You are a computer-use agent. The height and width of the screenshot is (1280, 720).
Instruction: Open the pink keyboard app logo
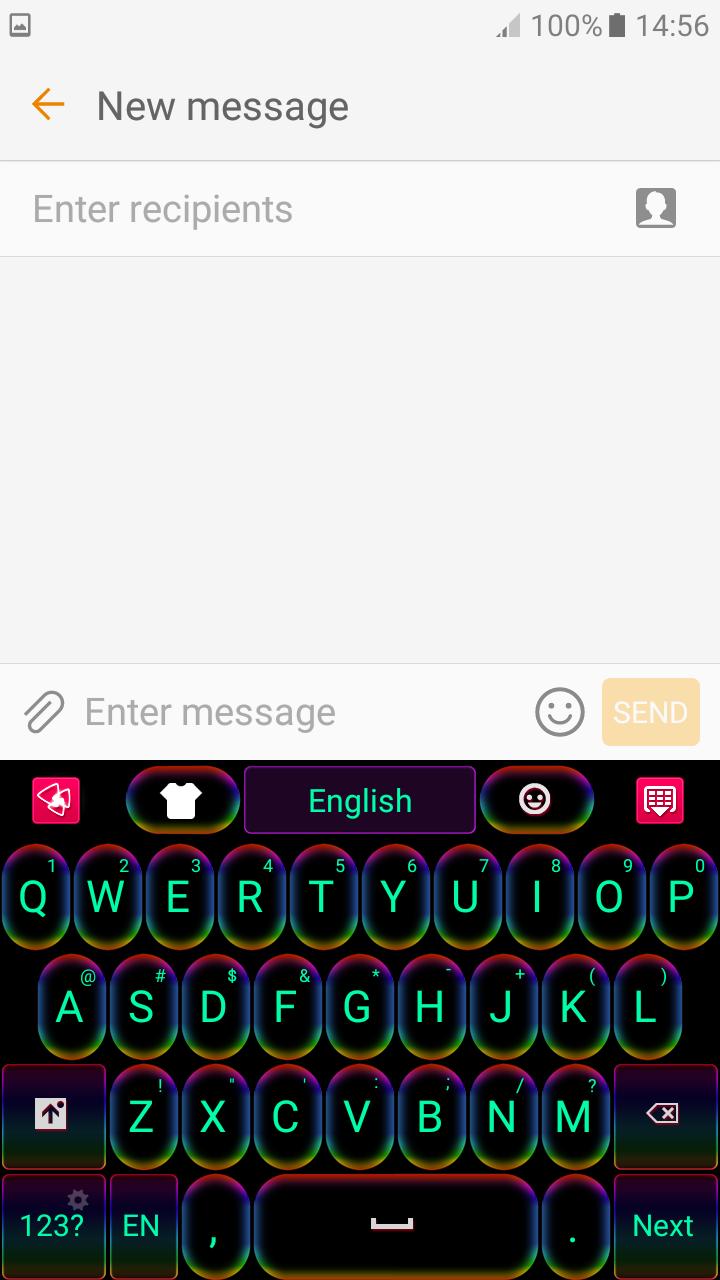(x=56, y=800)
